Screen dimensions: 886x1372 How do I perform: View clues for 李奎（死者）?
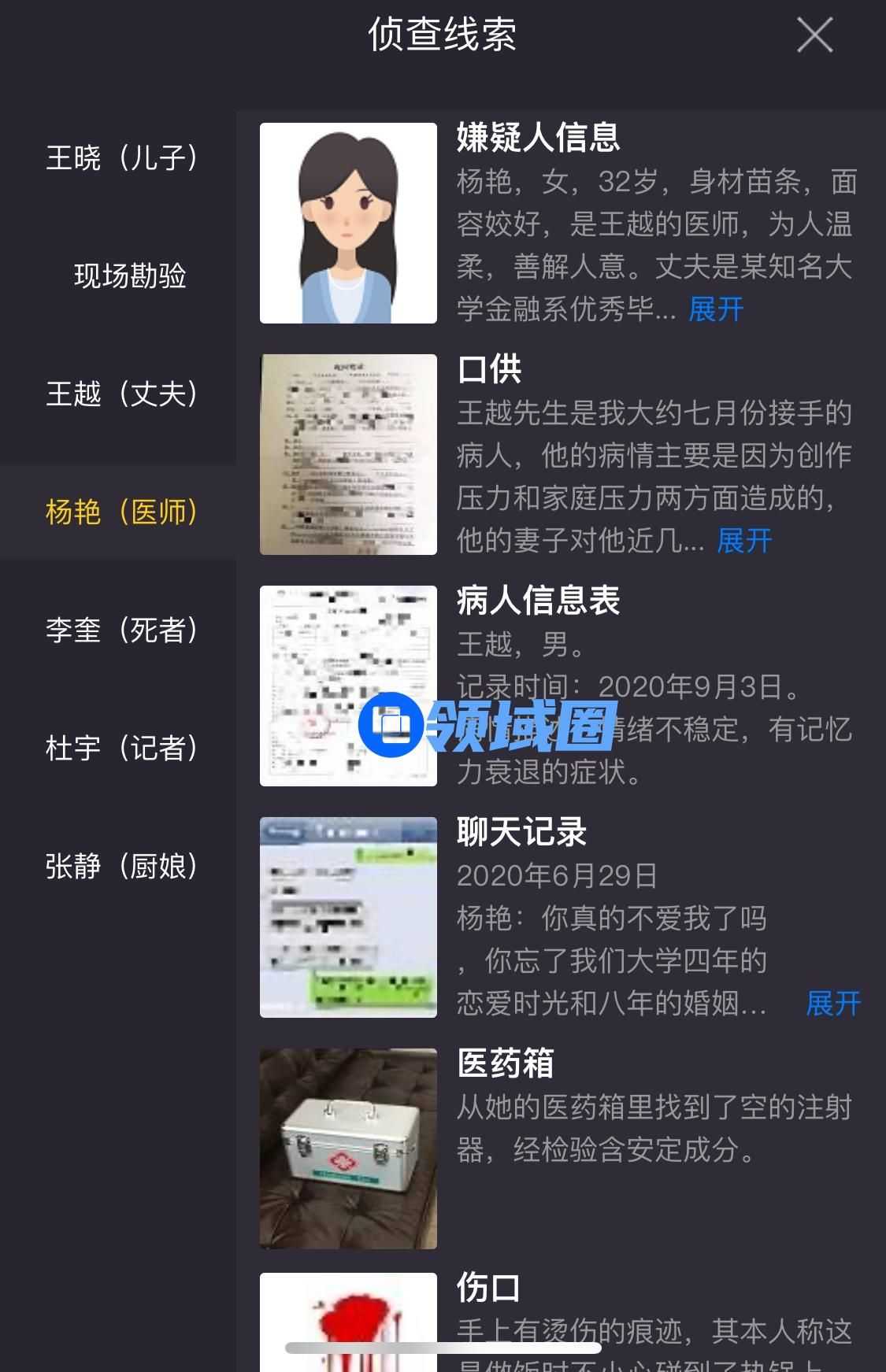click(x=121, y=630)
